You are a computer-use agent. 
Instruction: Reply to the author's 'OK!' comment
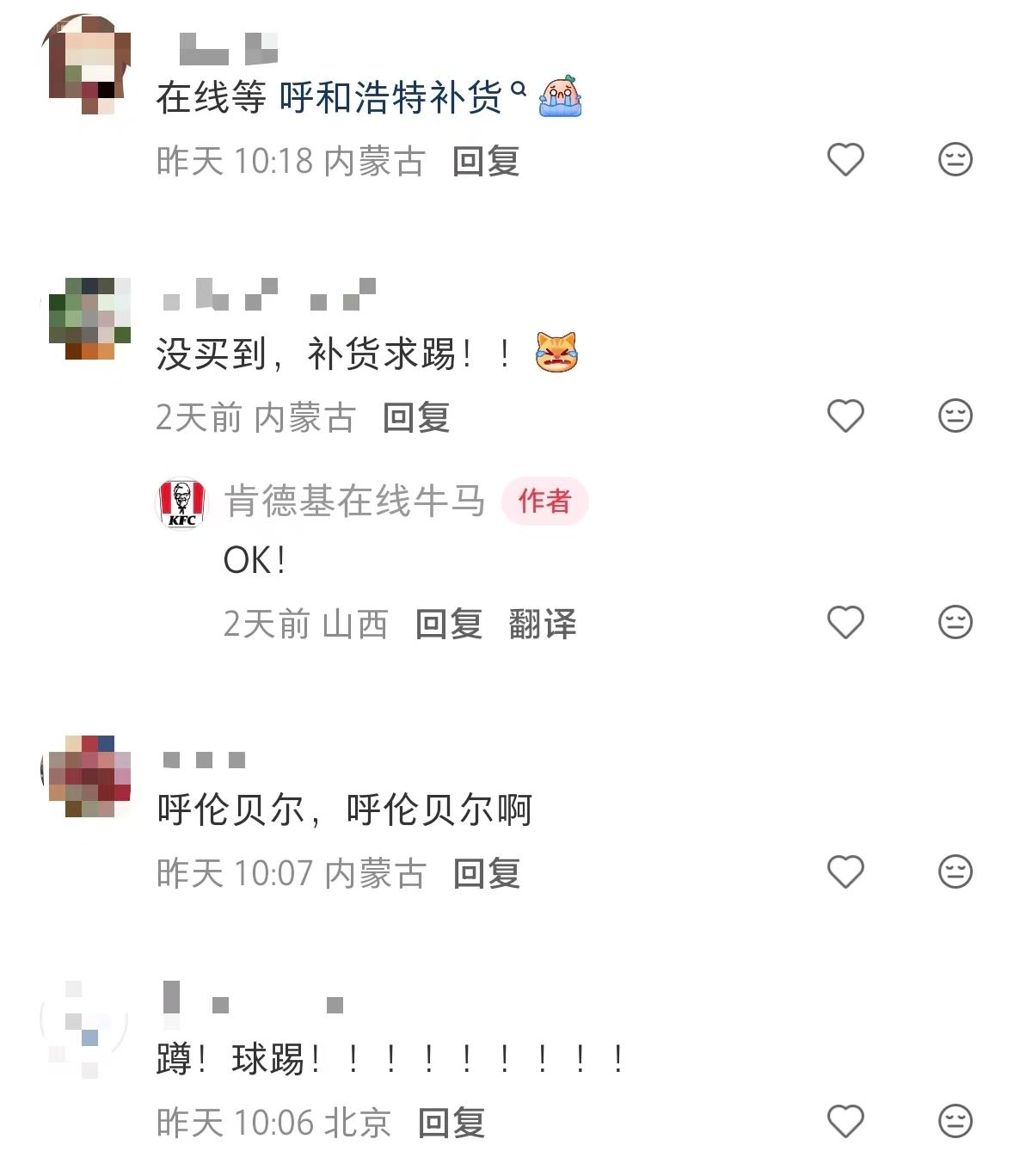[448, 625]
